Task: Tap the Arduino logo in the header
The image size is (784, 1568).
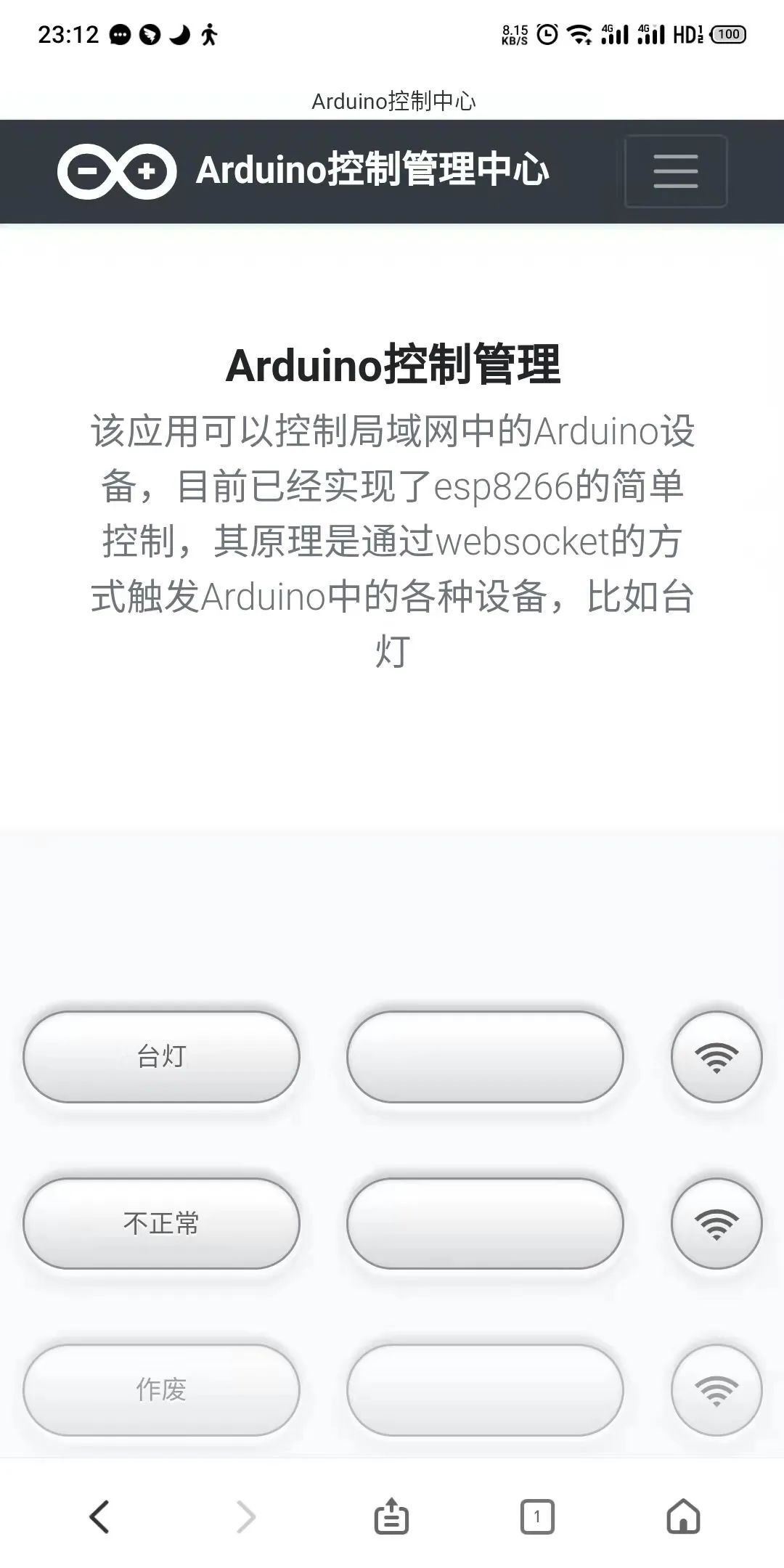Action: [117, 171]
